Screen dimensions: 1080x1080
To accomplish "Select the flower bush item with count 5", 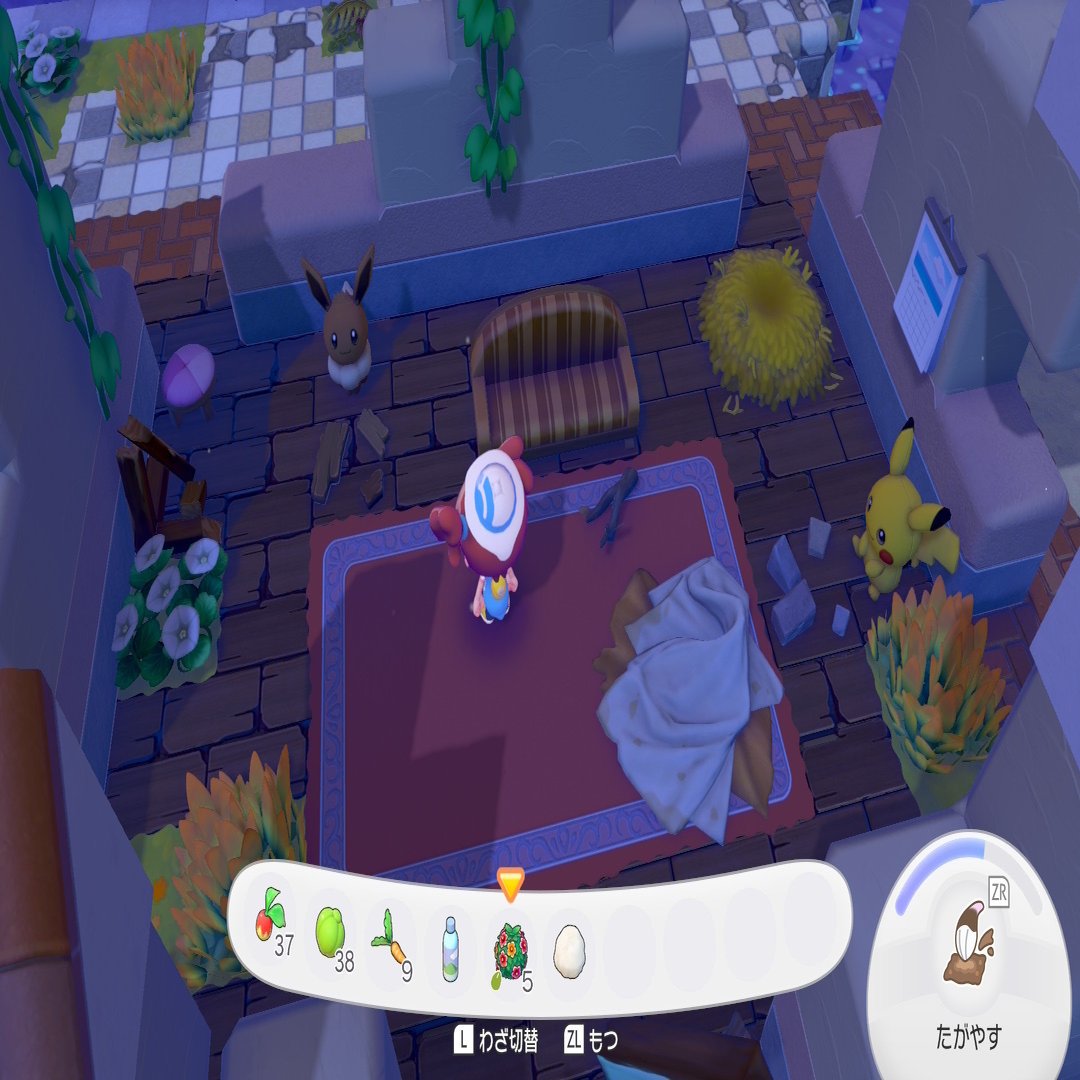I will (511, 953).
